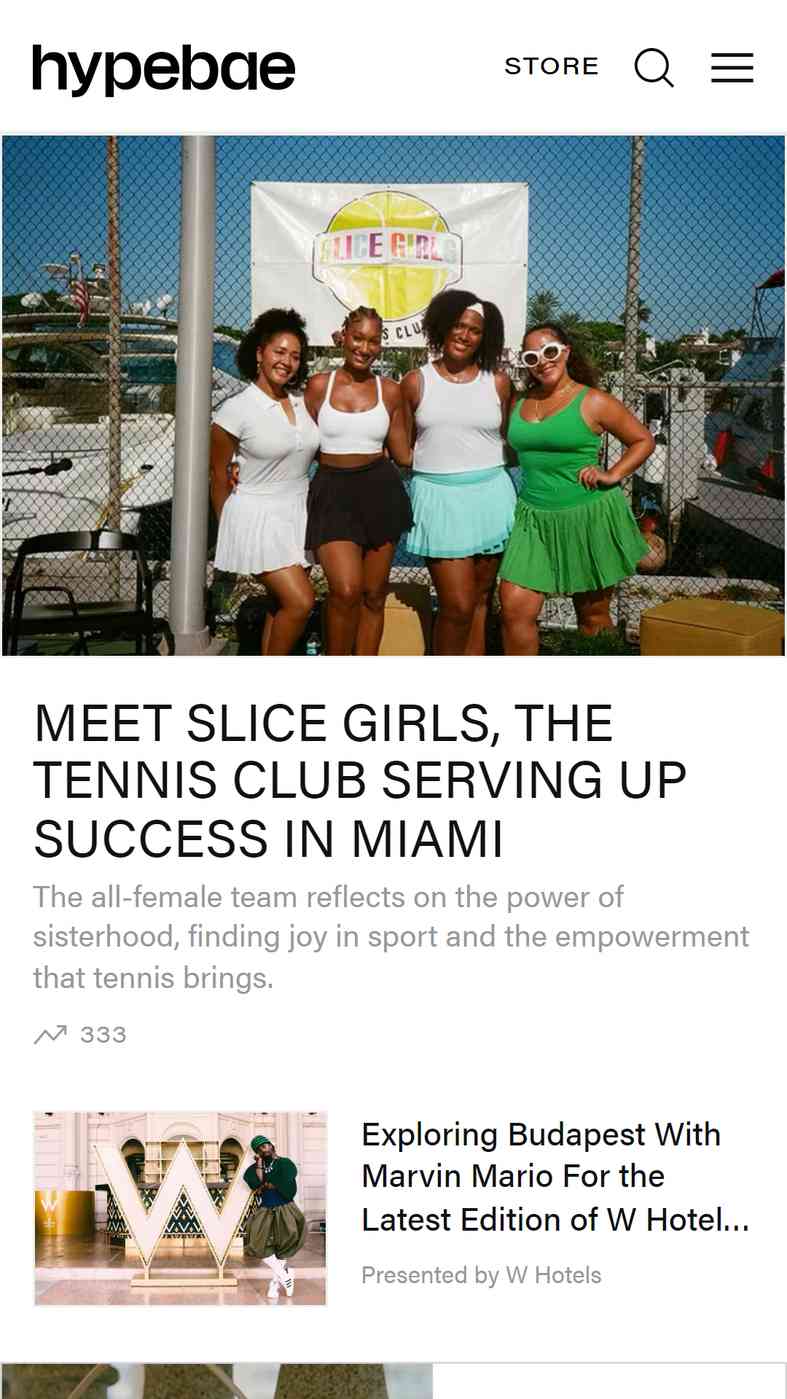The width and height of the screenshot is (787, 1399).
Task: Read the Meet Slice Girls article headline
Action: (x=360, y=781)
